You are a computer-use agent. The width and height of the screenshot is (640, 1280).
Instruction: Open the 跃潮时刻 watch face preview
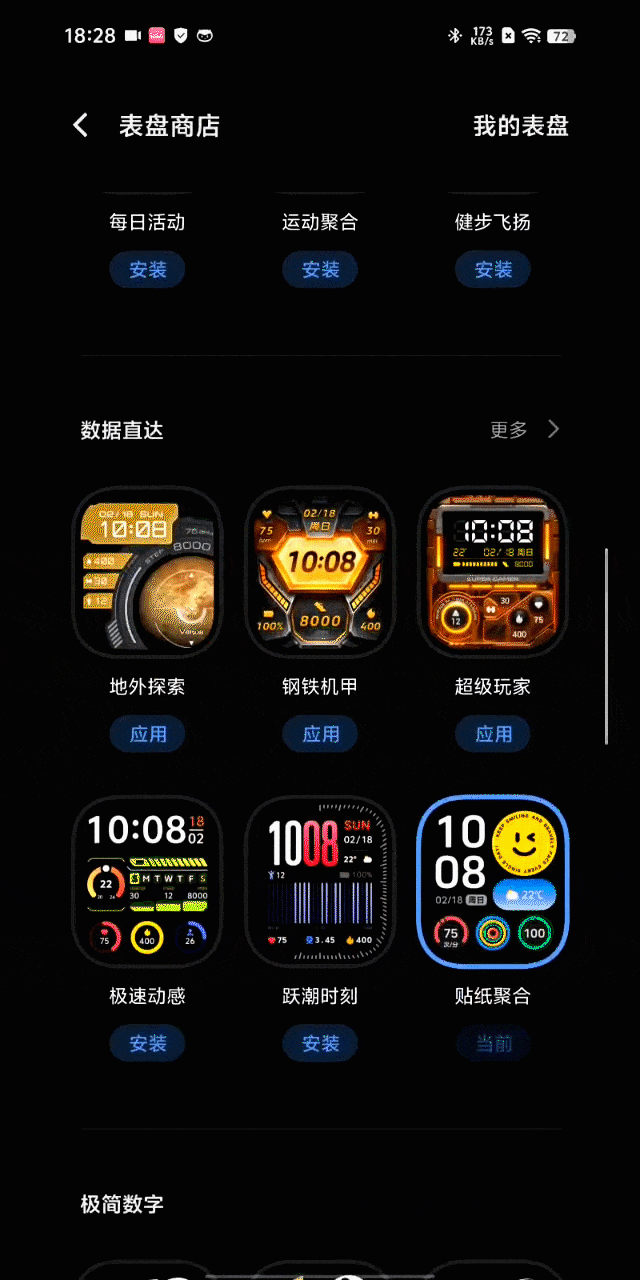[320, 882]
